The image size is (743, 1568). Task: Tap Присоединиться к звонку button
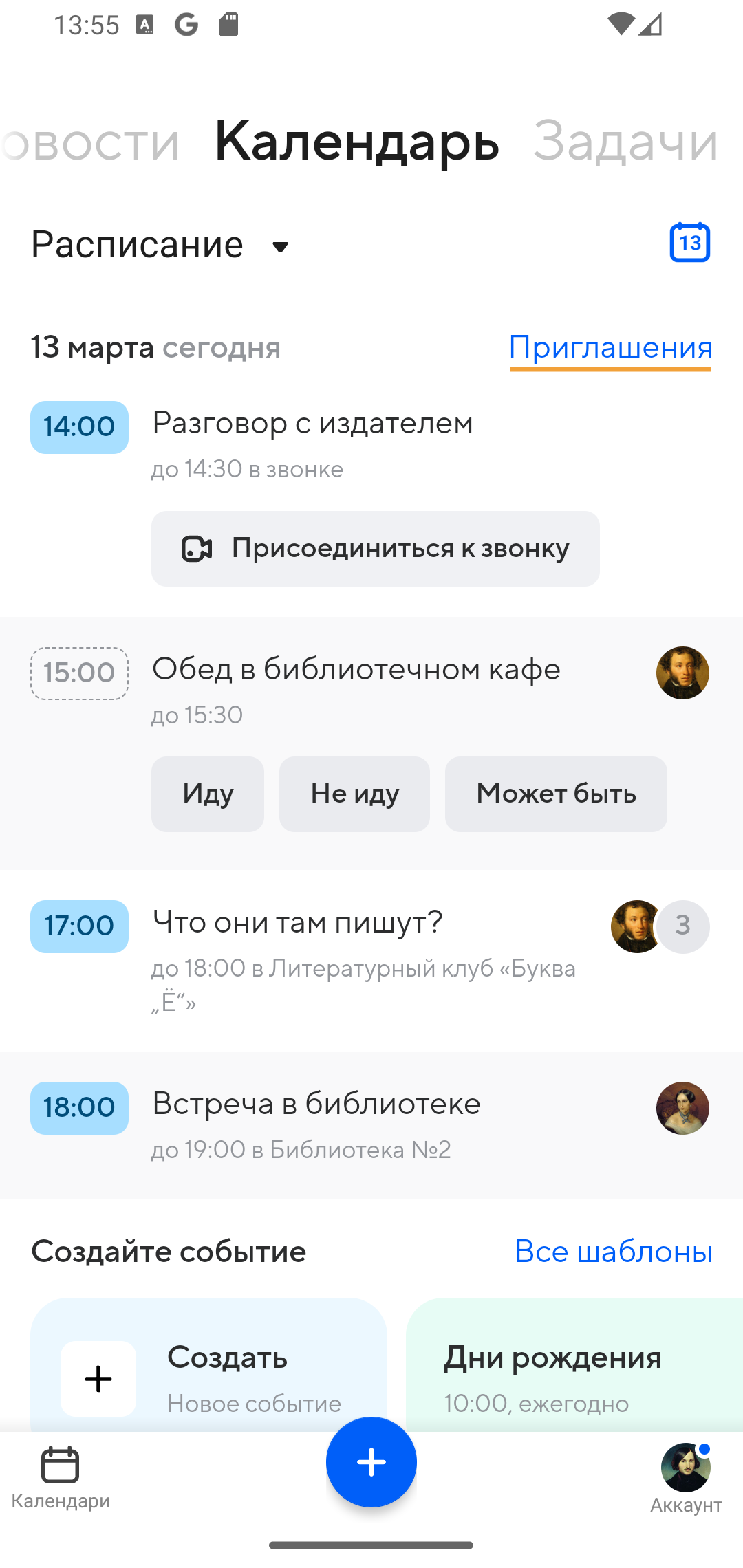click(x=375, y=548)
